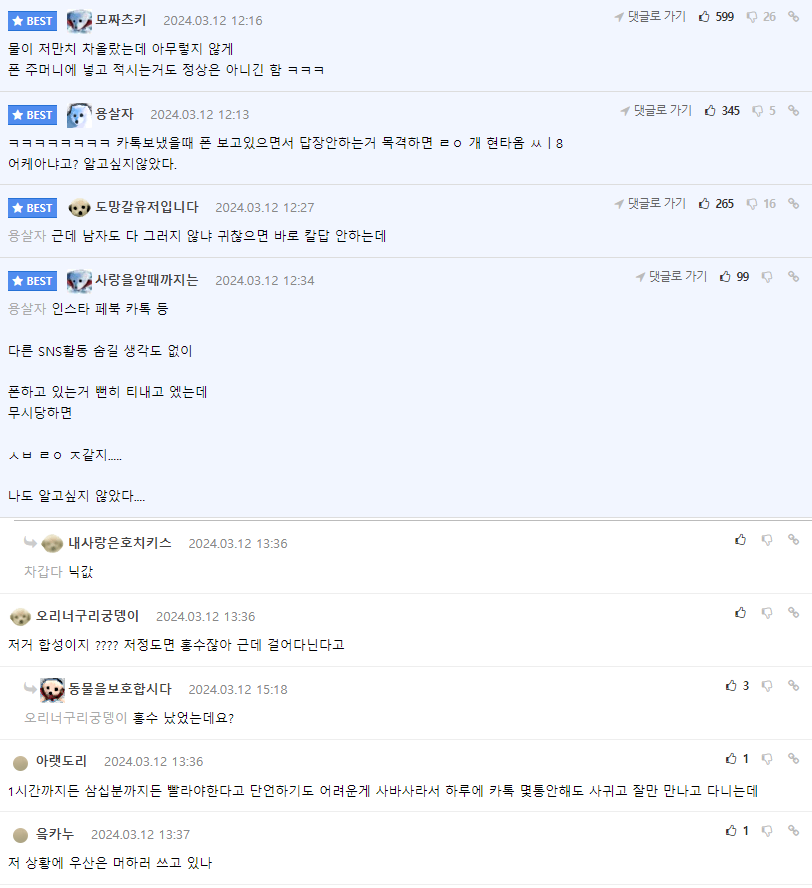Copy link of 용살자's comment

[793, 111]
